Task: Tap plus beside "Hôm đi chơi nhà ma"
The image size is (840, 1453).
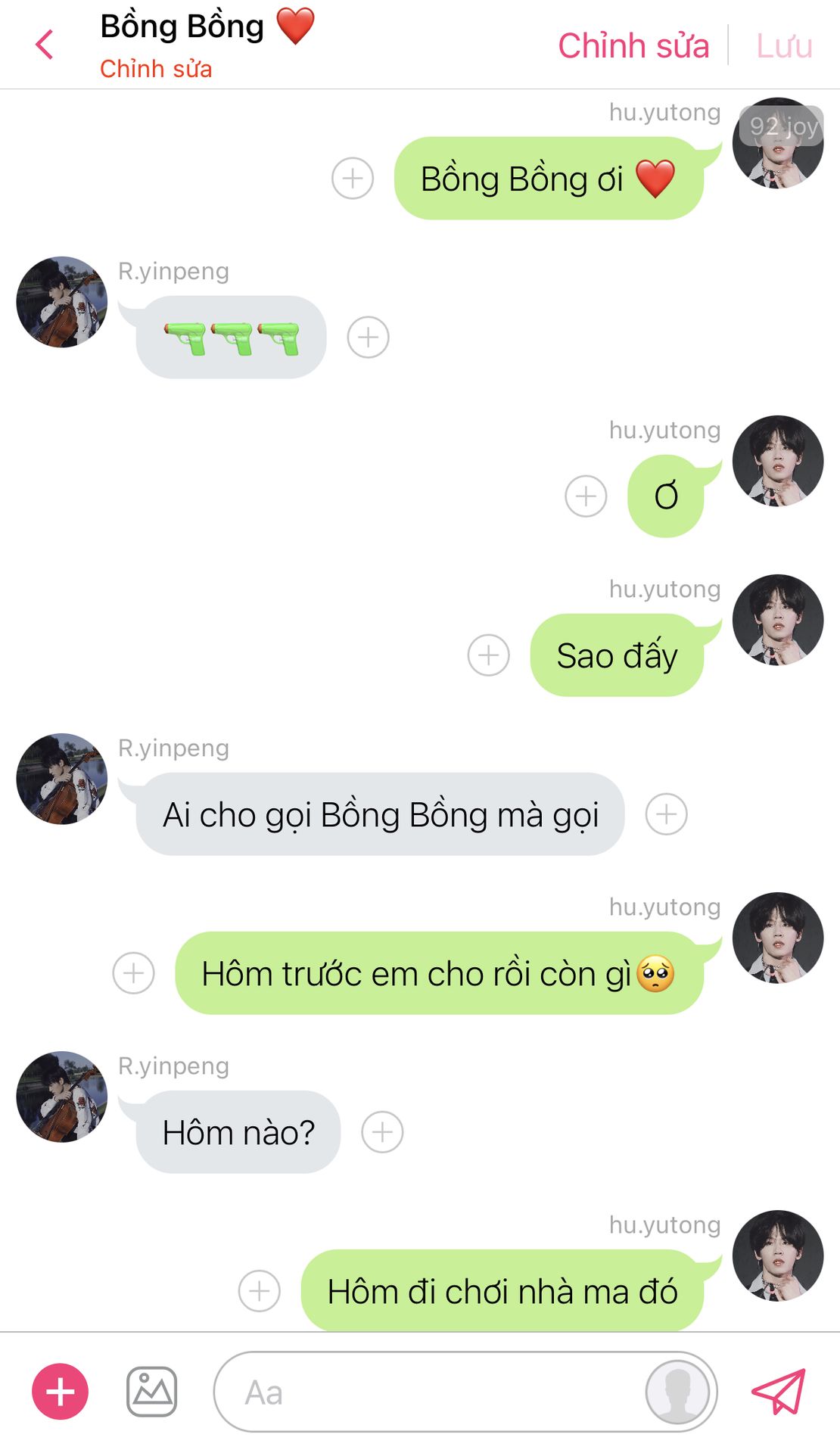Action: 260,1291
